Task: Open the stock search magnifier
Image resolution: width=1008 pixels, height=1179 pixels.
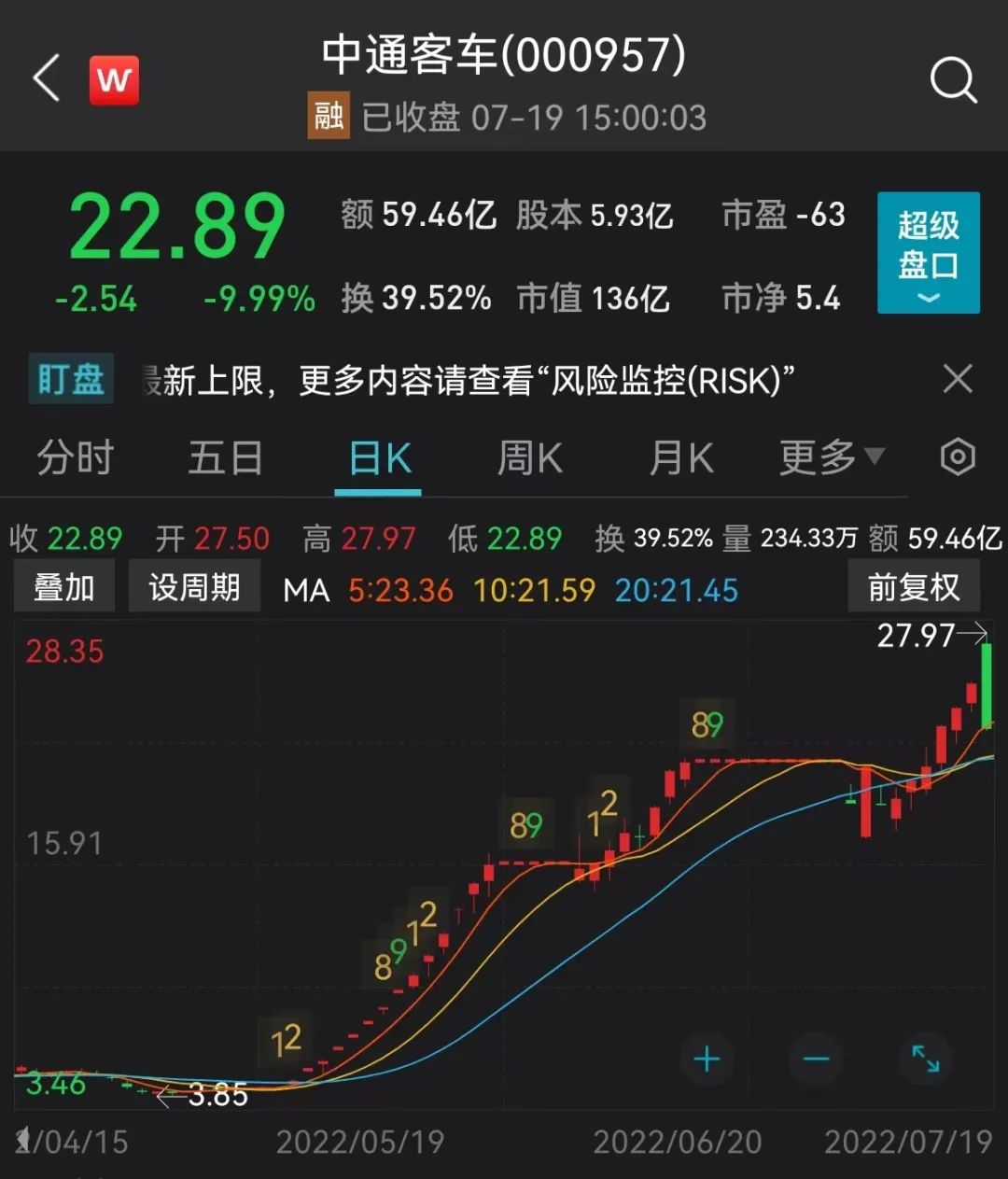Action: pyautogui.click(x=953, y=80)
